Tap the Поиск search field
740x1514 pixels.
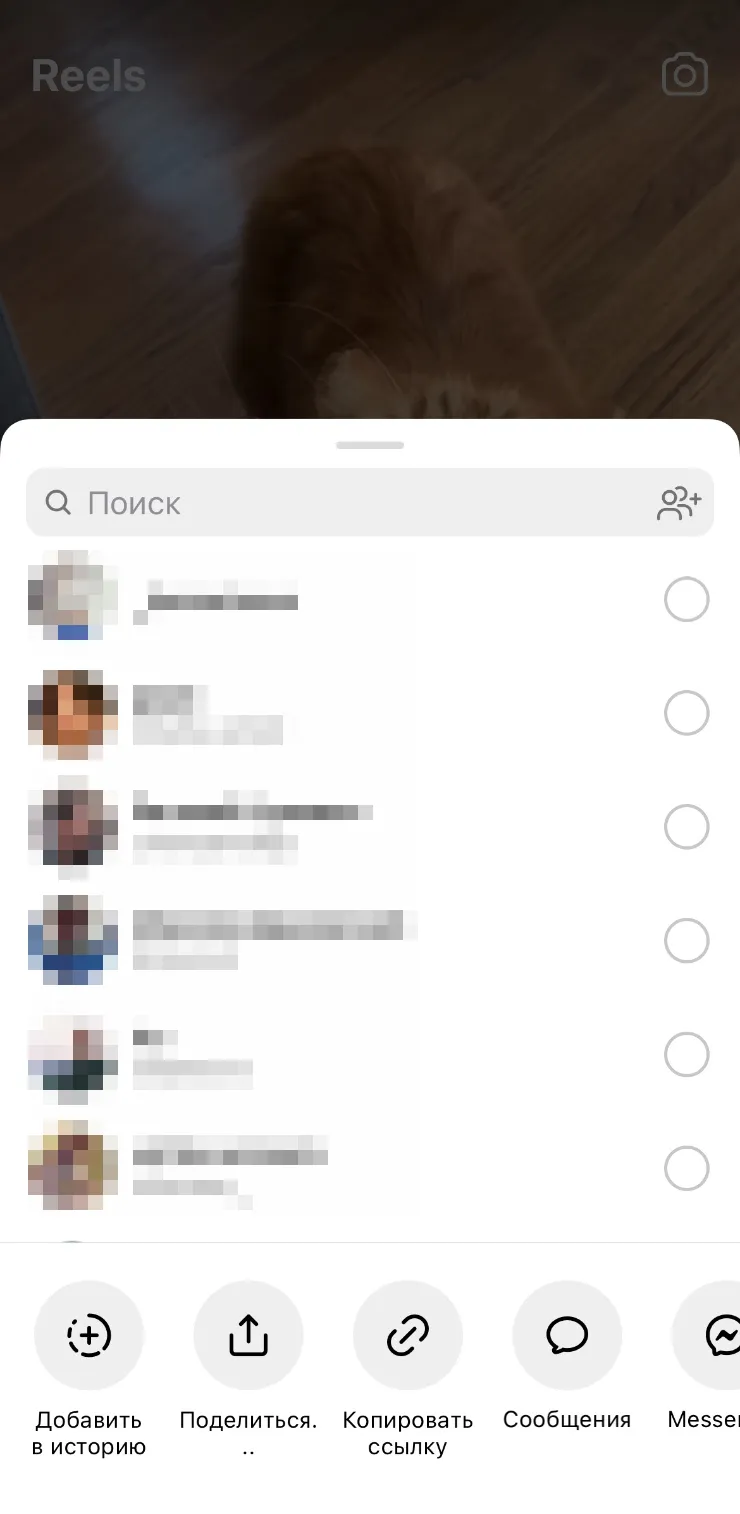(x=369, y=503)
